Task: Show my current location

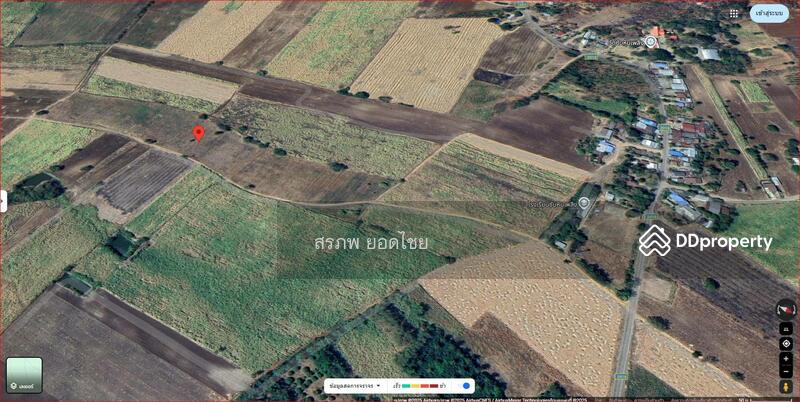Action: tap(786, 343)
